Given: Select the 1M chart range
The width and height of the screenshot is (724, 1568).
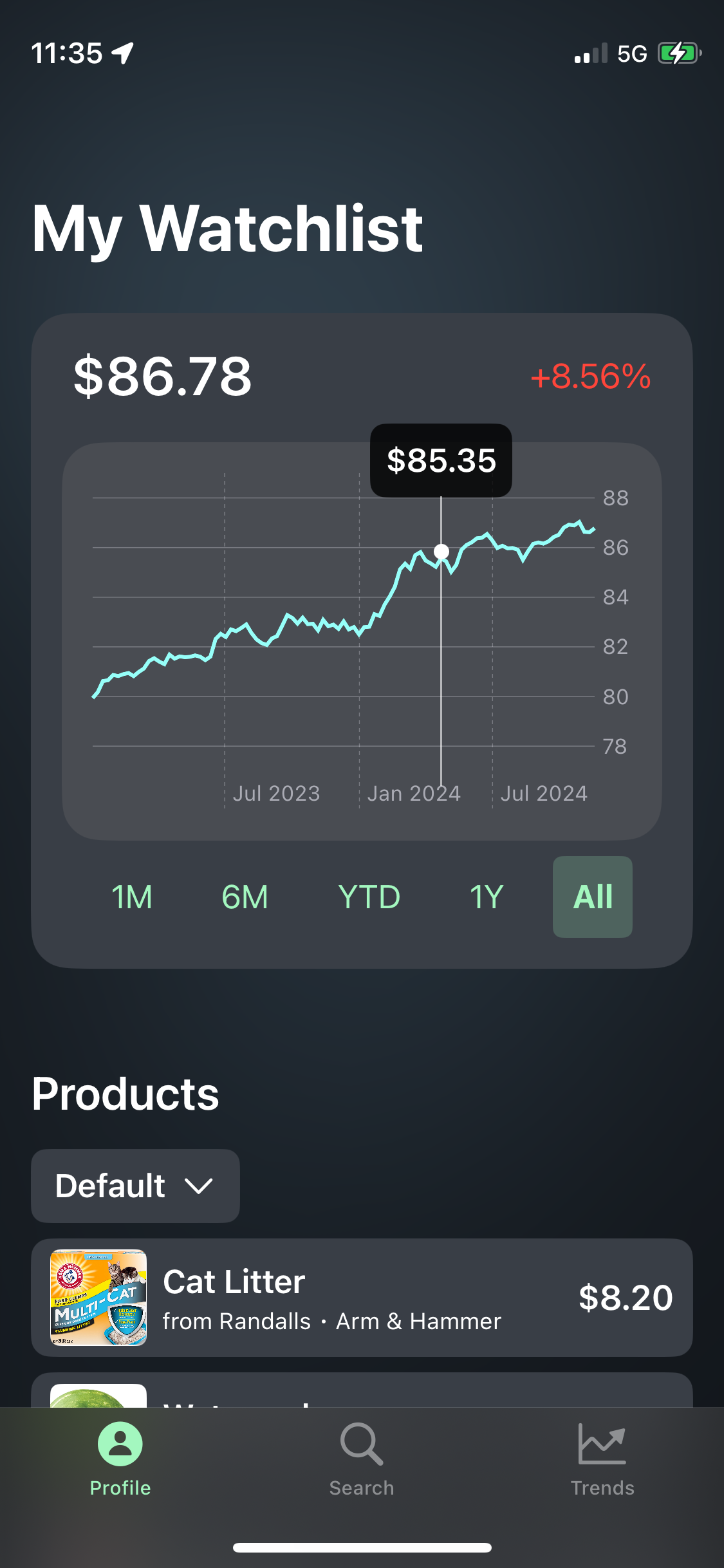Looking at the screenshot, I should pyautogui.click(x=132, y=897).
